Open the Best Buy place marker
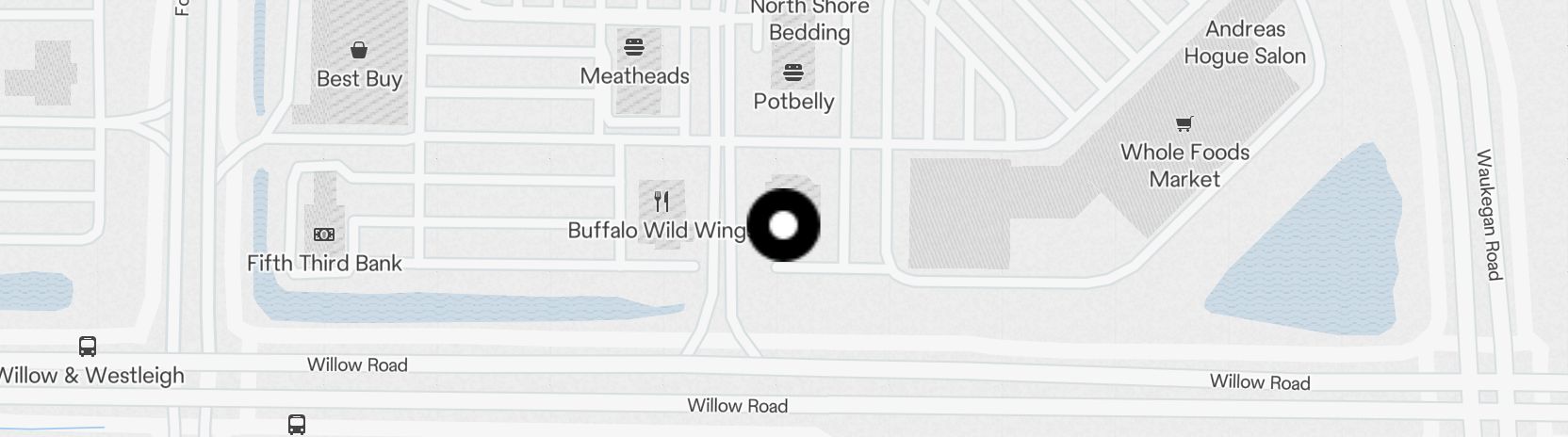The width and height of the screenshot is (1568, 437). click(358, 50)
